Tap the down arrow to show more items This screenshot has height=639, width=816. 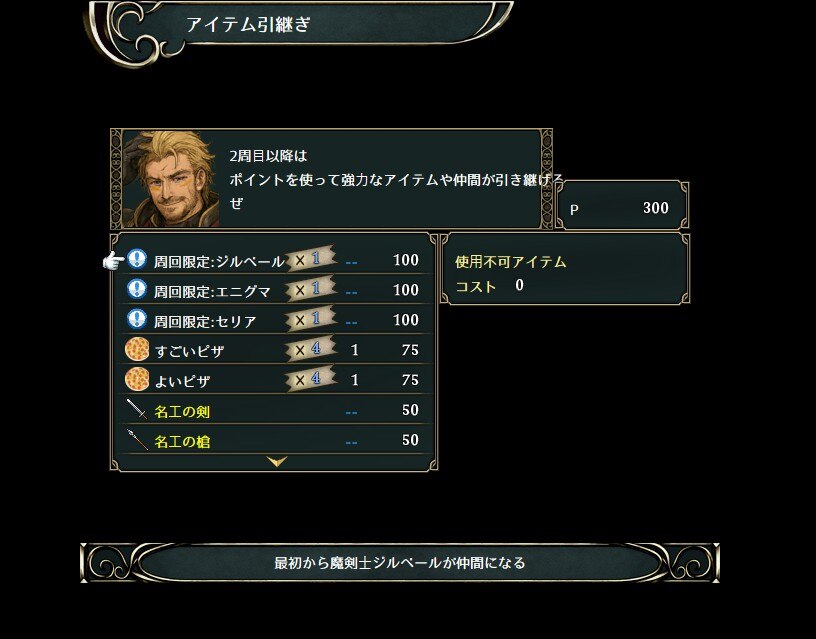pos(277,462)
